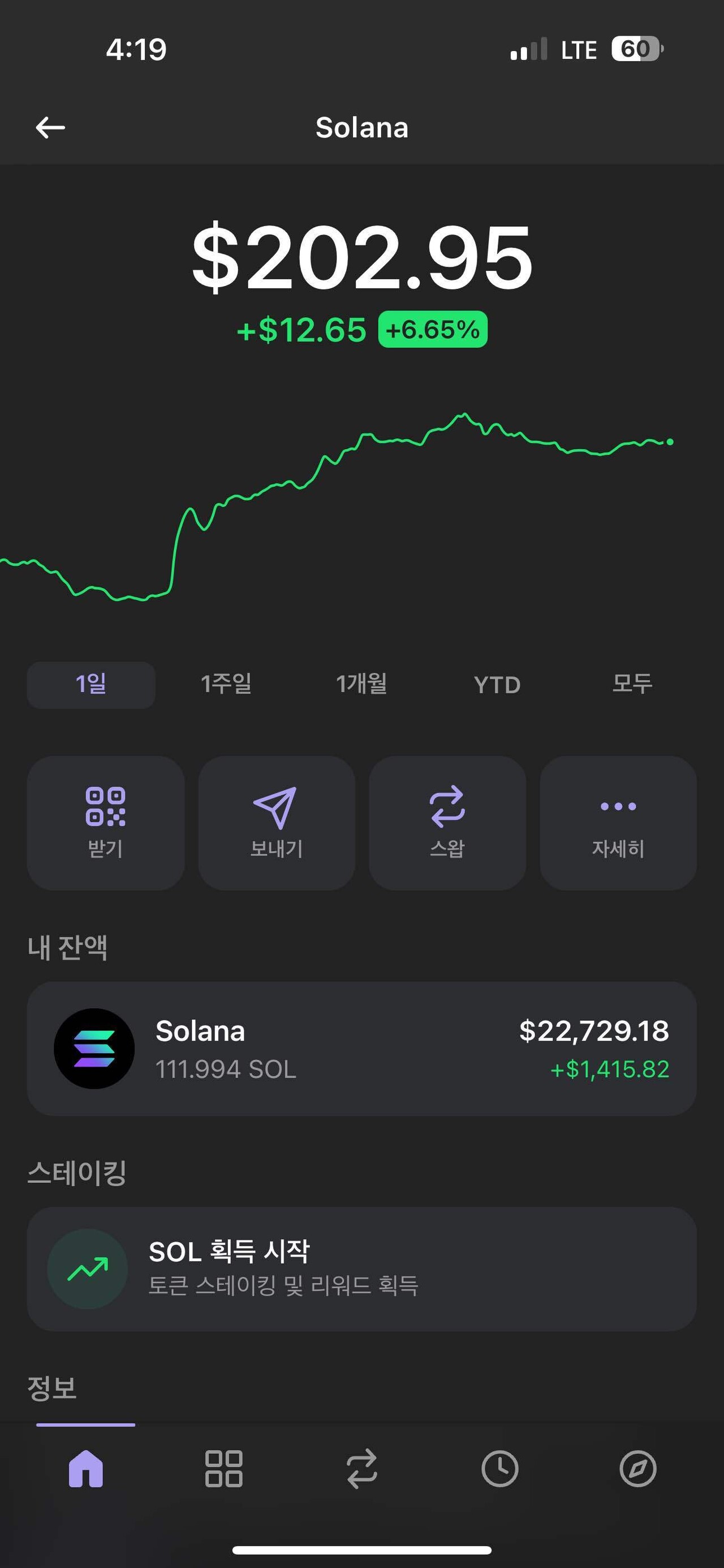This screenshot has width=724, height=1568.
Task: Tap the +6.65% percentage change badge
Action: 433,330
